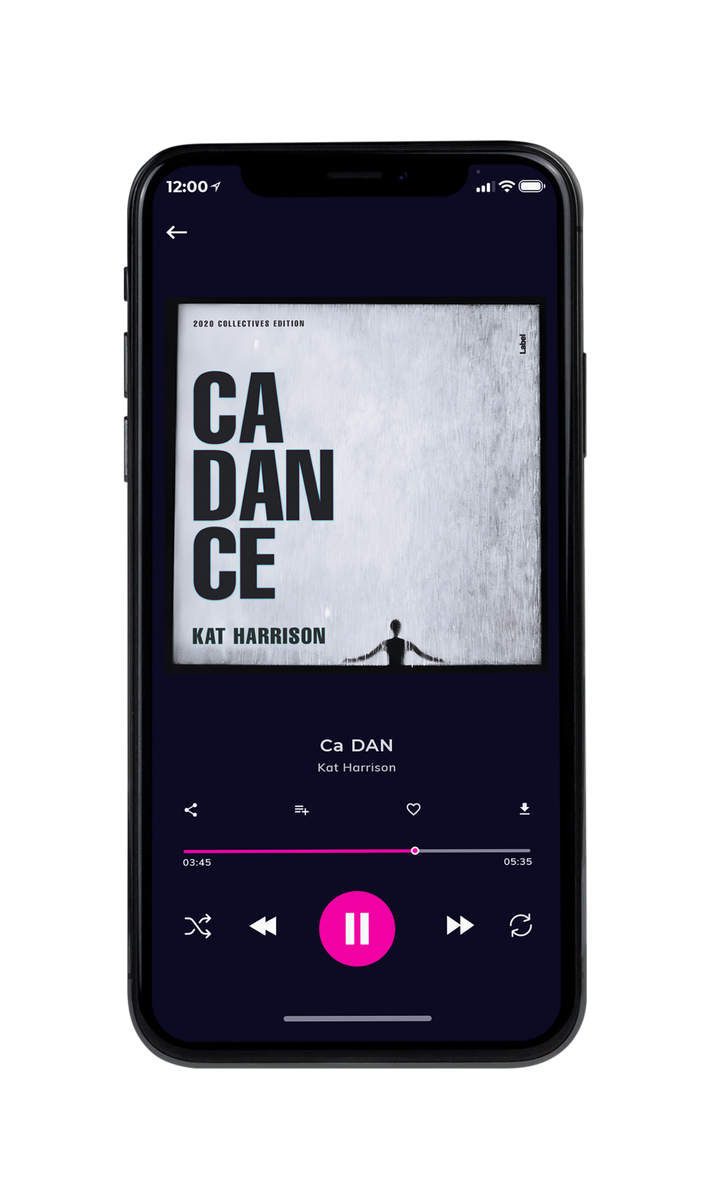Like the song with the heart icon
720x1200 pixels.
point(413,810)
